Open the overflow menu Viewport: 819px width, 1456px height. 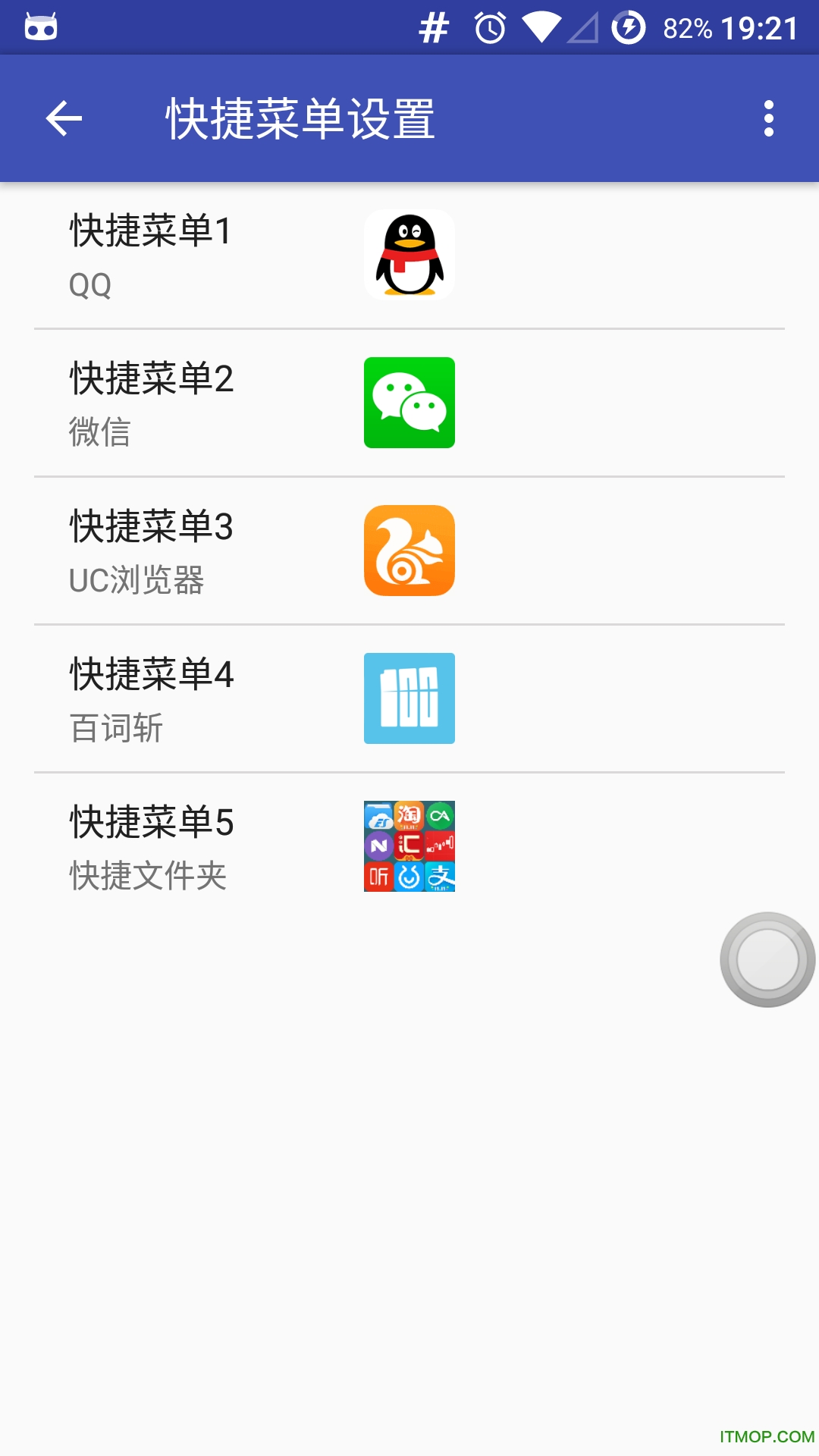point(768,119)
